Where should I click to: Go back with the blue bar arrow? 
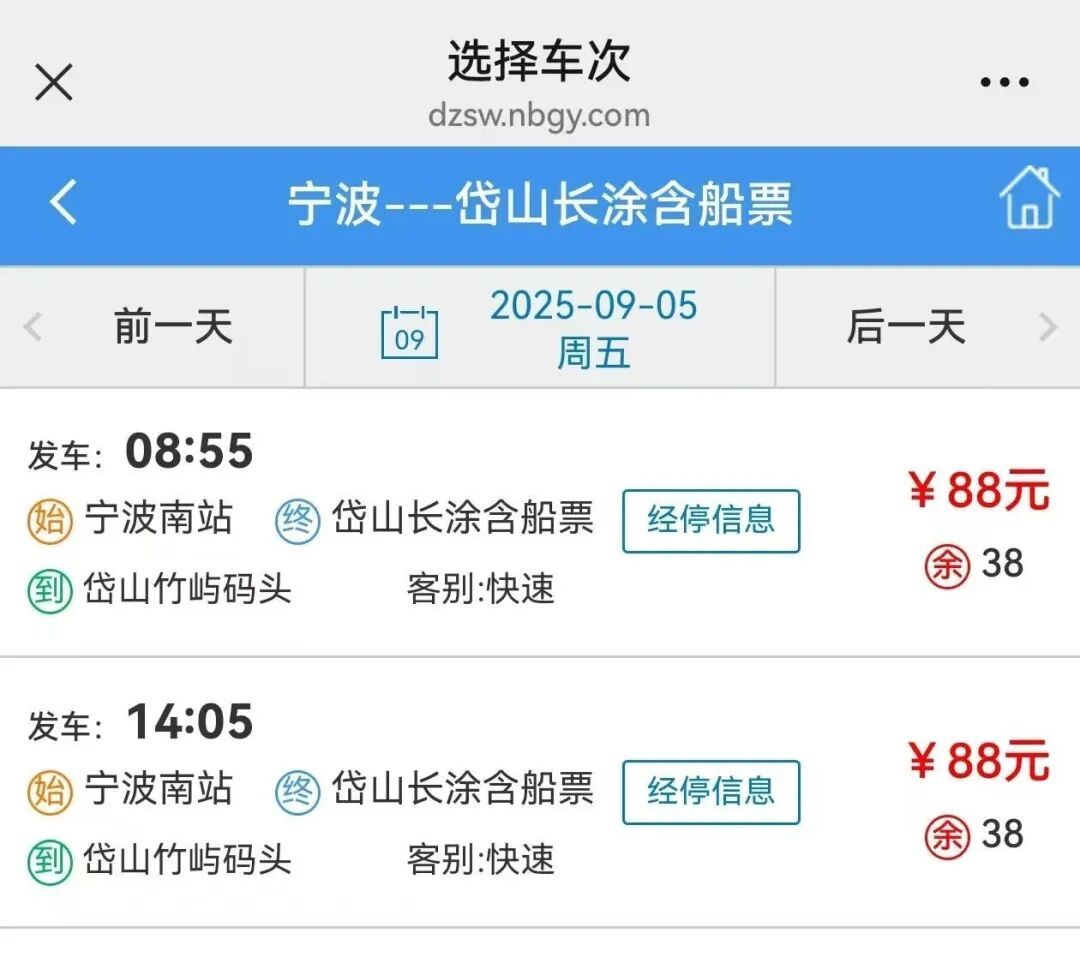(63, 203)
